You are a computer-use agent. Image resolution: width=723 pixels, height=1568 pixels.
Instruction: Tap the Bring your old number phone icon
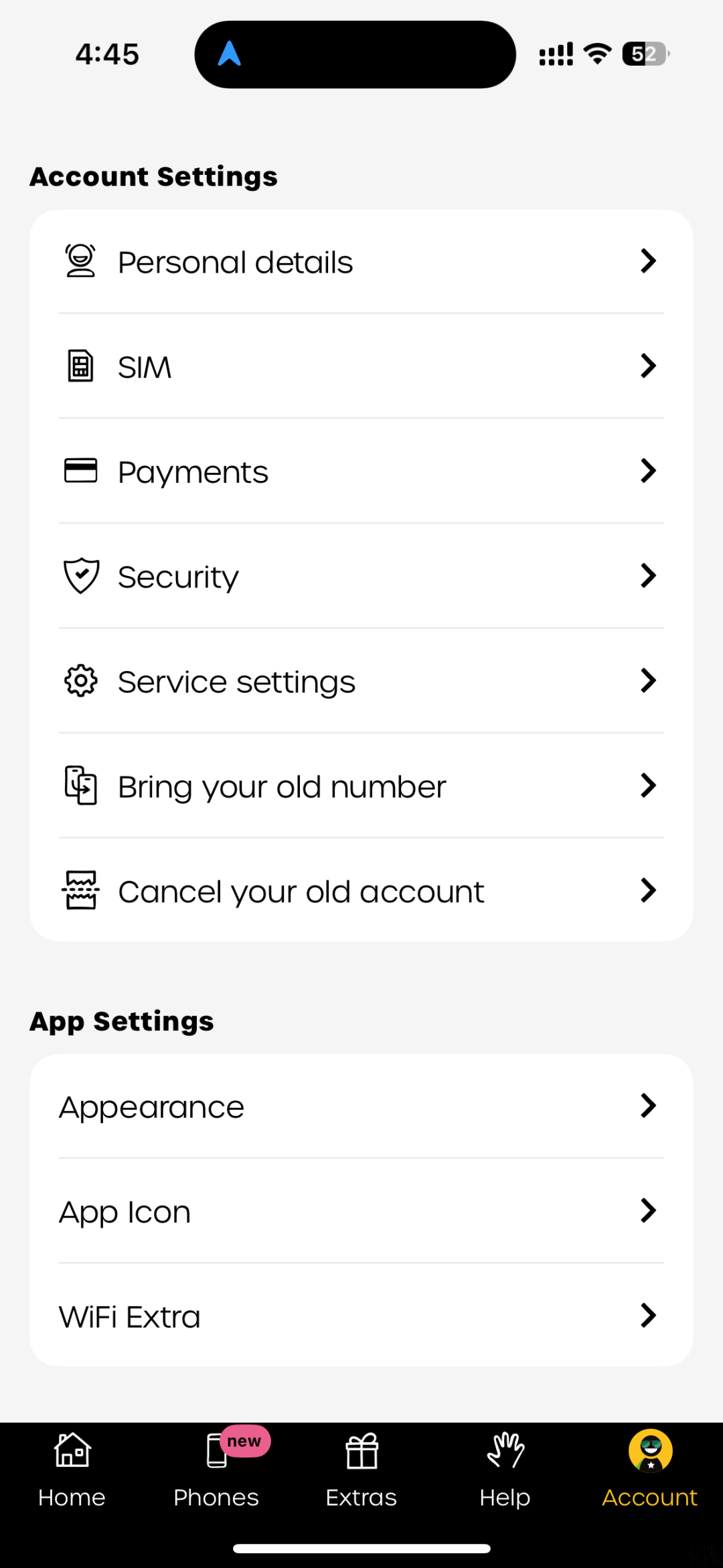(80, 785)
